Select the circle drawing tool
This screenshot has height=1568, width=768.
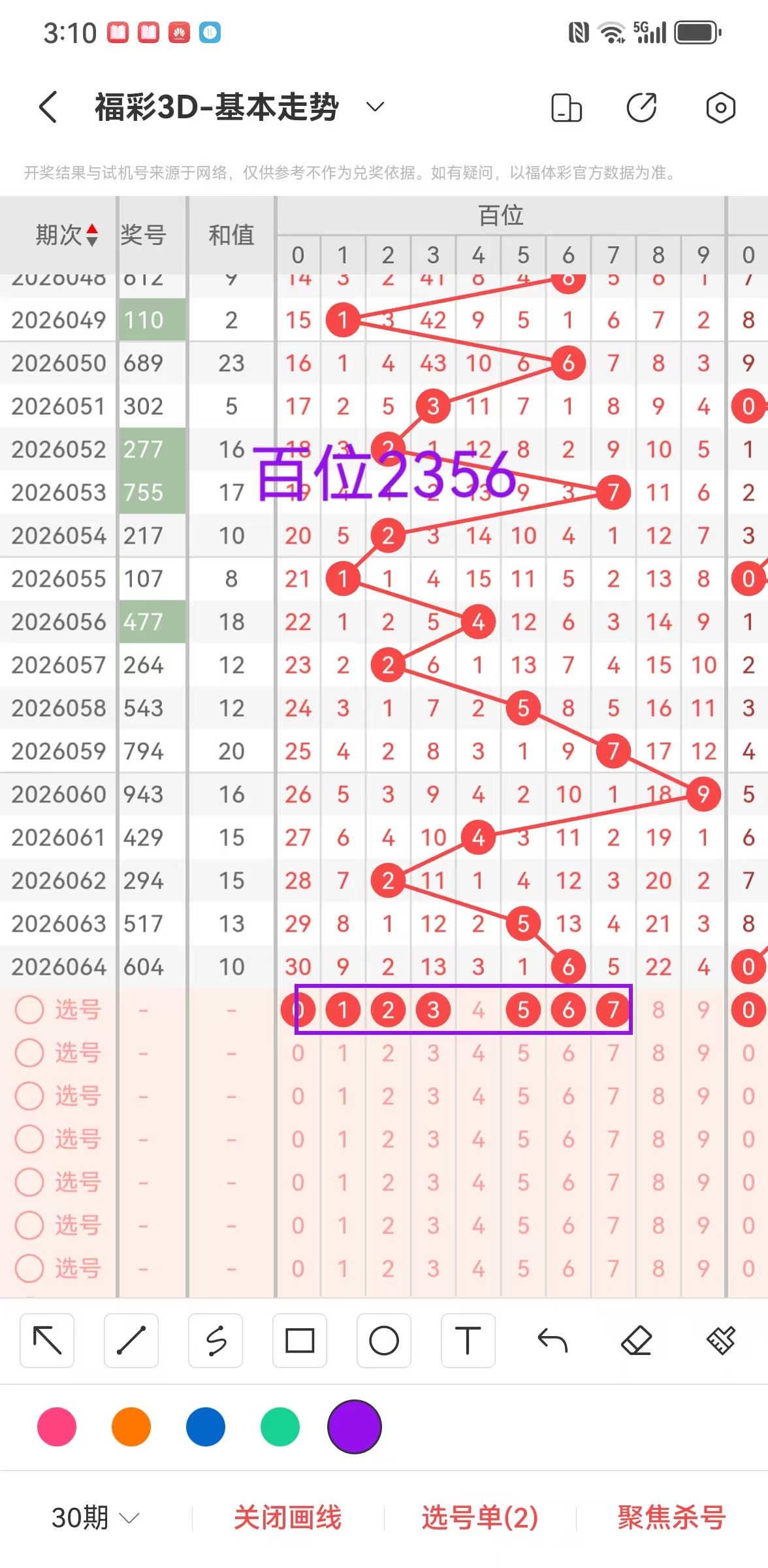coord(384,1341)
